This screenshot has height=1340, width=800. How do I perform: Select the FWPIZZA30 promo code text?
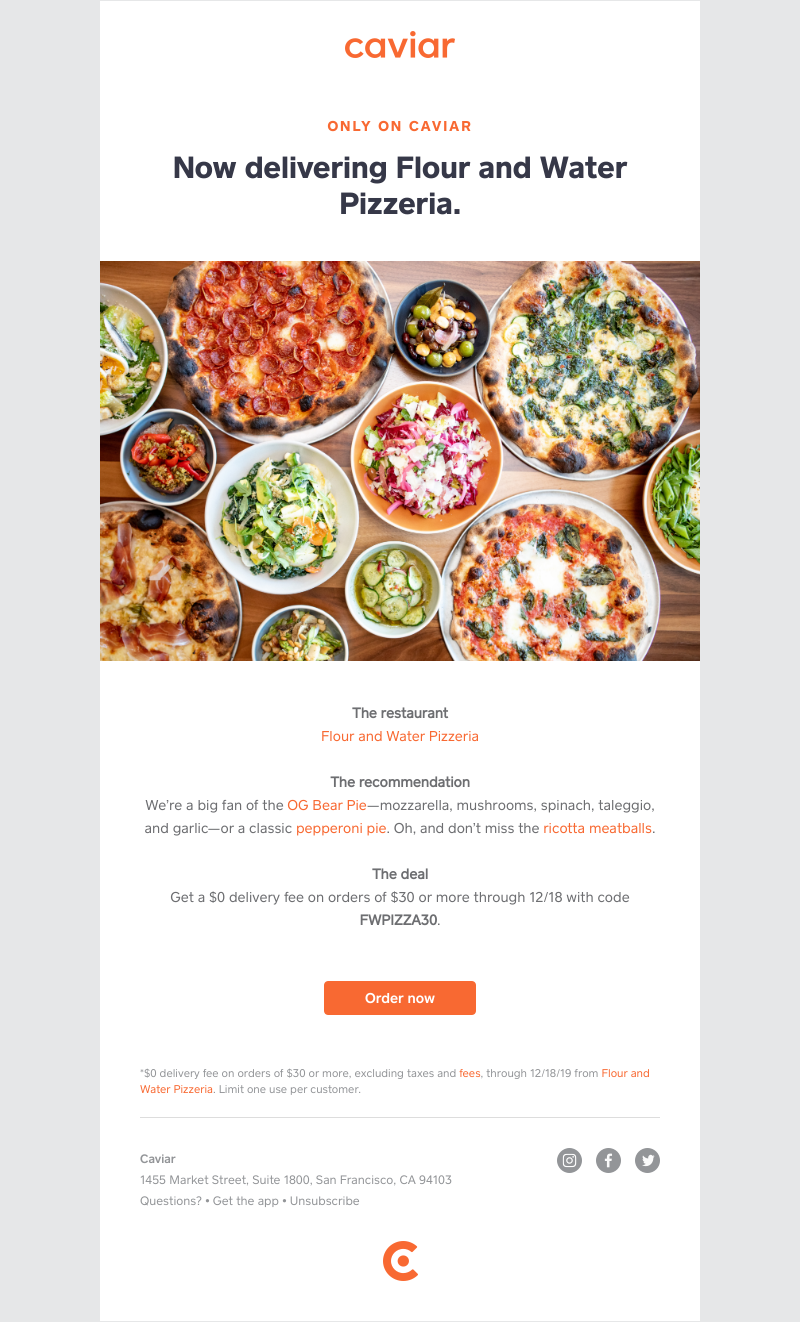[x=399, y=920]
